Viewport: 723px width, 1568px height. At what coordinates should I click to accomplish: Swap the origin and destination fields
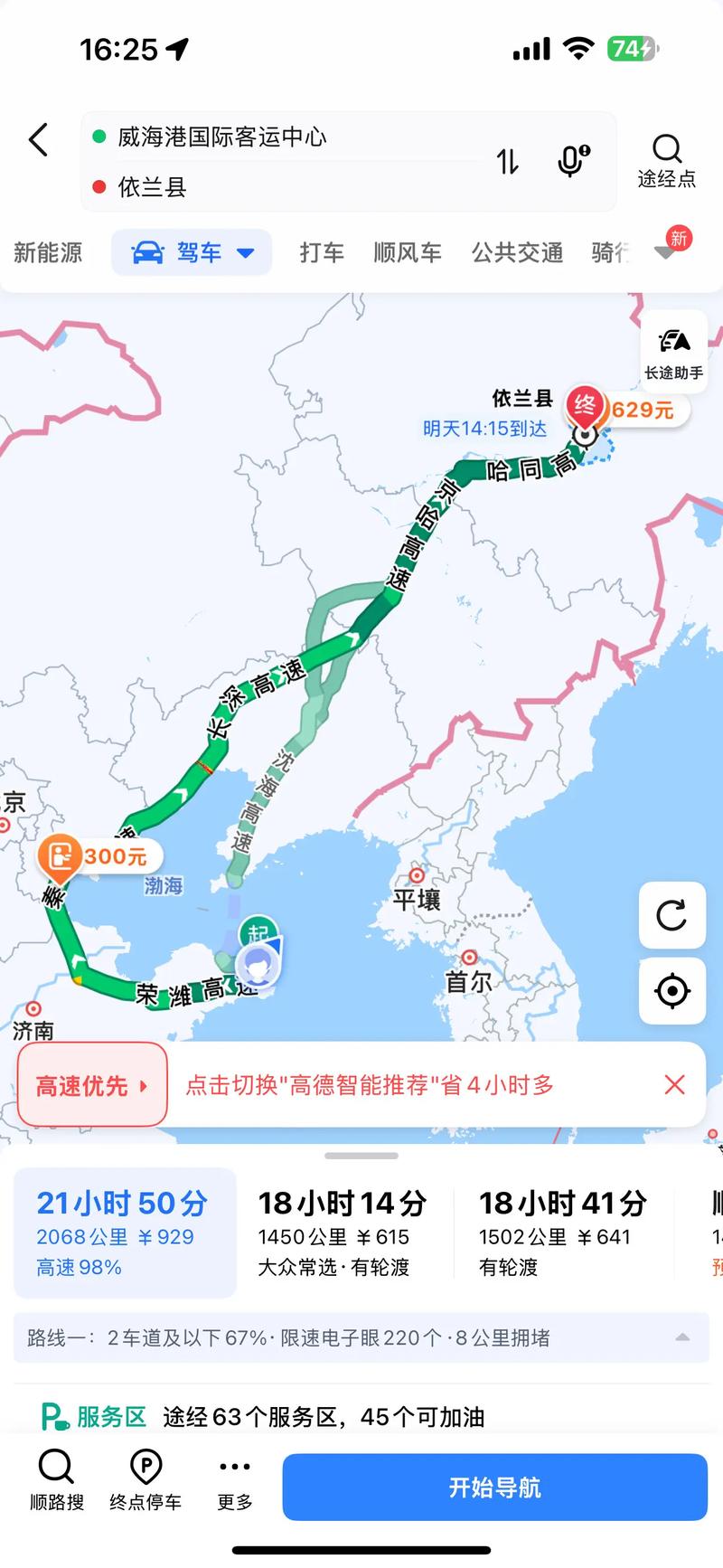508,161
